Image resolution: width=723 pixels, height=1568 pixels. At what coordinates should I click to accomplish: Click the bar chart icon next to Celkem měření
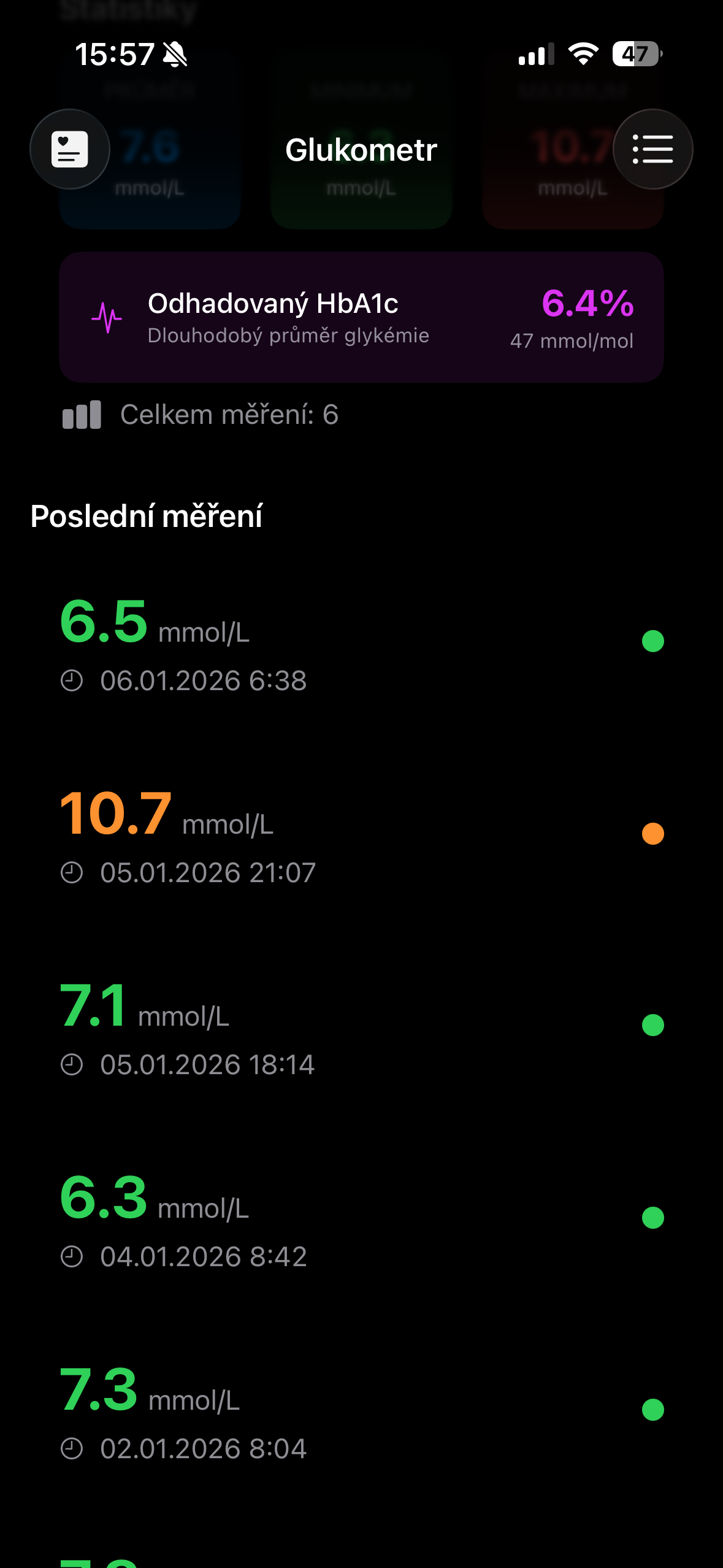tap(82, 415)
